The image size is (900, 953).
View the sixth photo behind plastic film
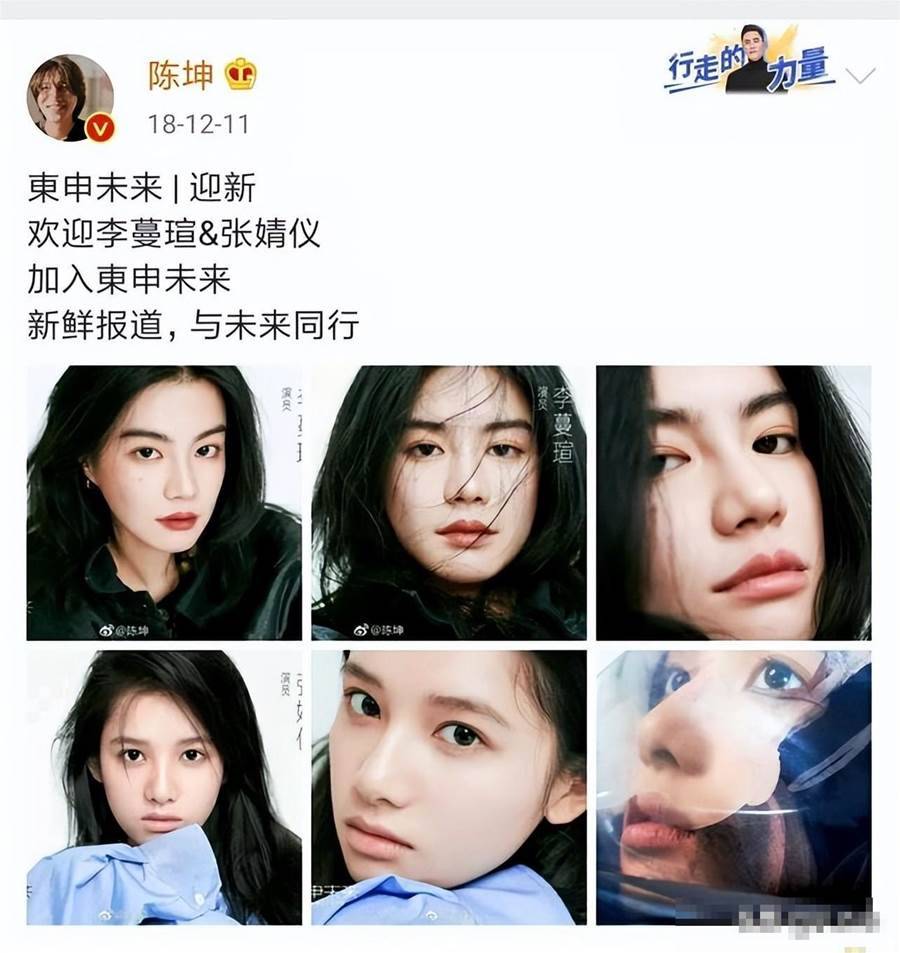(733, 787)
